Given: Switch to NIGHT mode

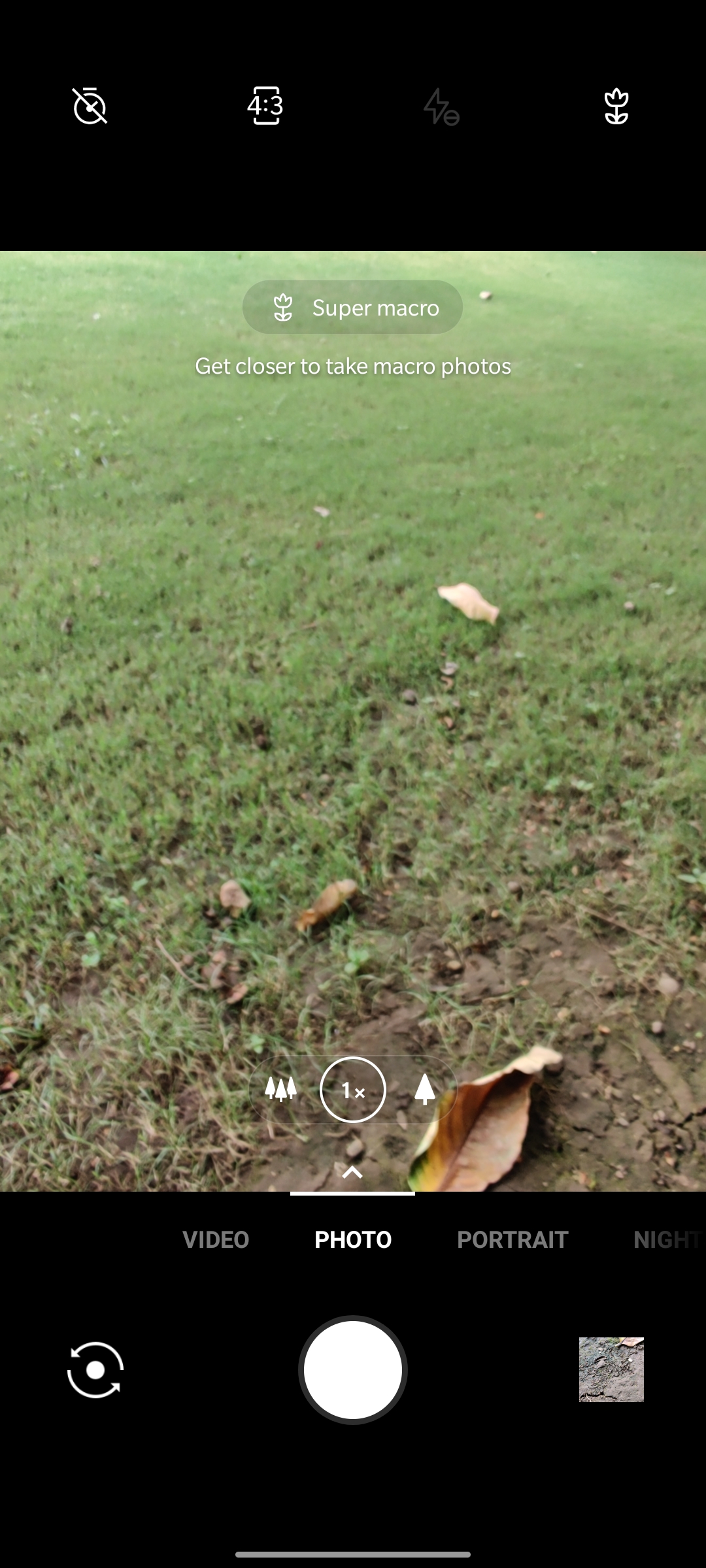Looking at the screenshot, I should pos(665,1239).
